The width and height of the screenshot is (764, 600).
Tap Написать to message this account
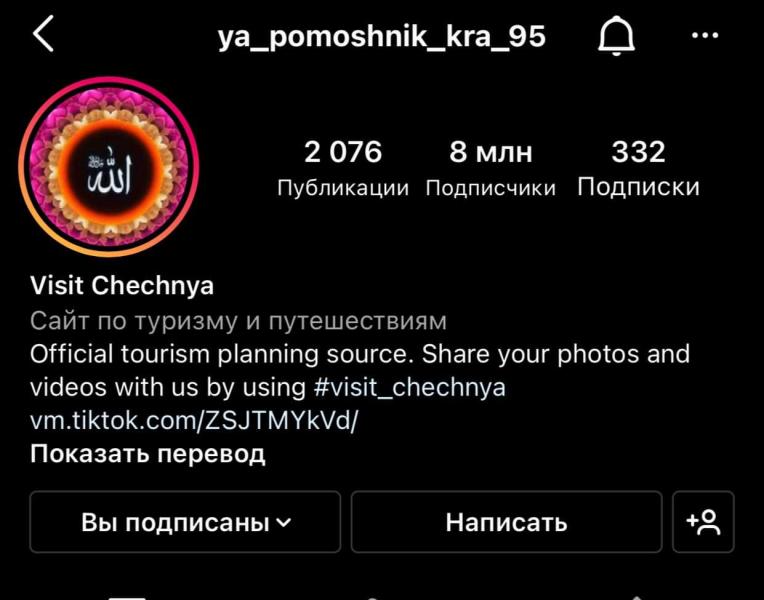(506, 522)
